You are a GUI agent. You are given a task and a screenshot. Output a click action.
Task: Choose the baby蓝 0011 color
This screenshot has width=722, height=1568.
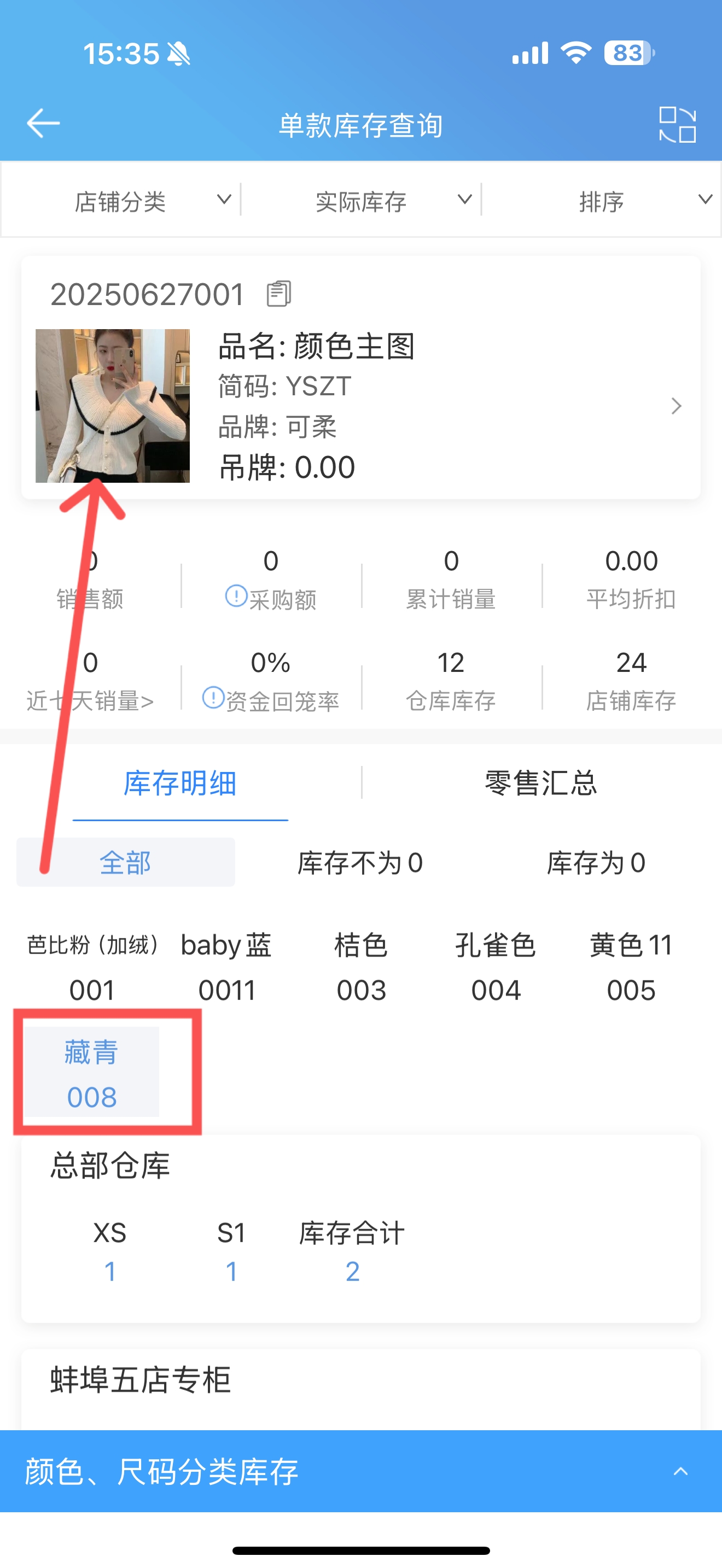coord(226,967)
